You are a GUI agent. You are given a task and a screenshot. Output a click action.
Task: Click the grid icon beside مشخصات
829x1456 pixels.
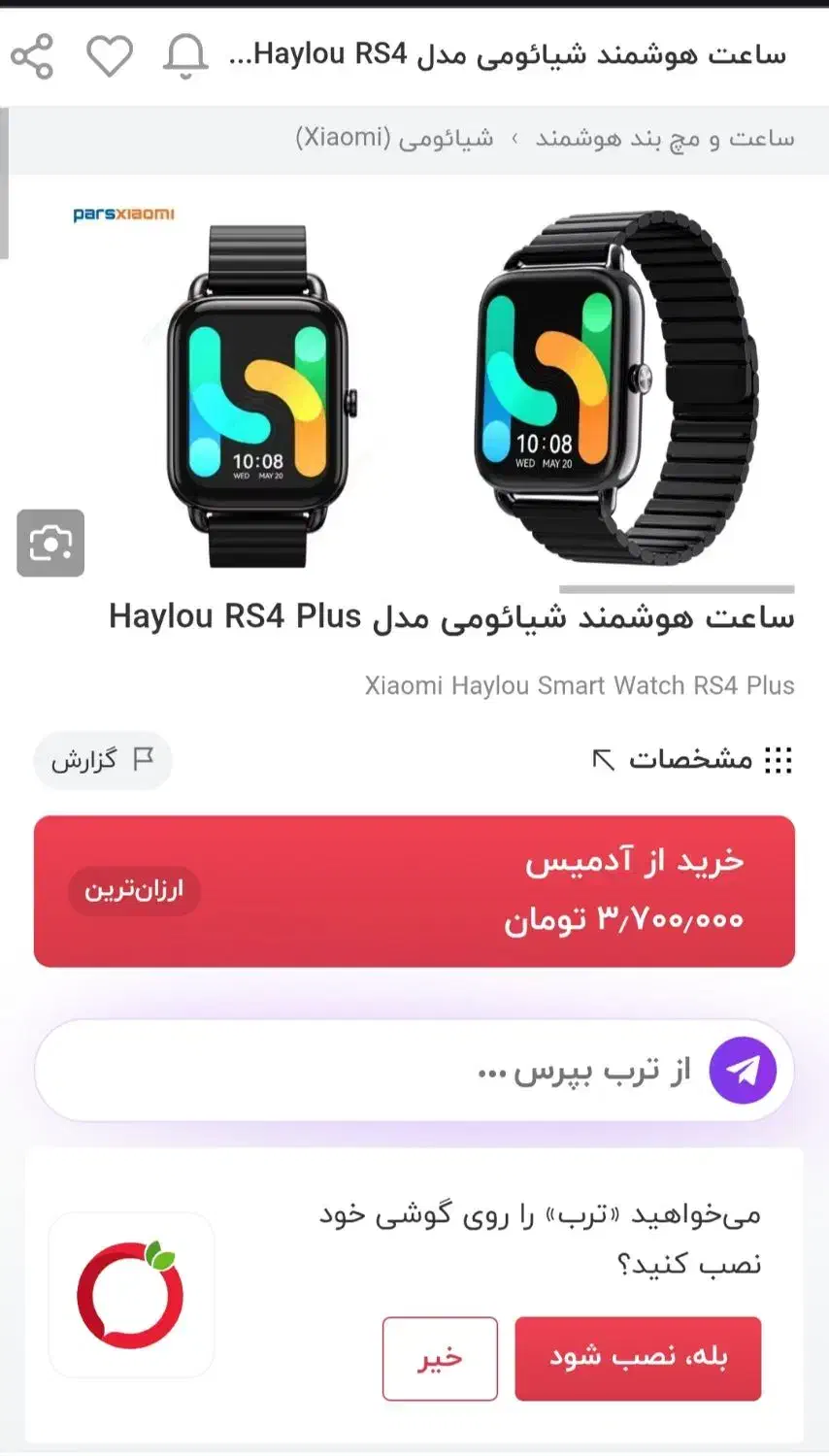pyautogui.click(x=777, y=760)
